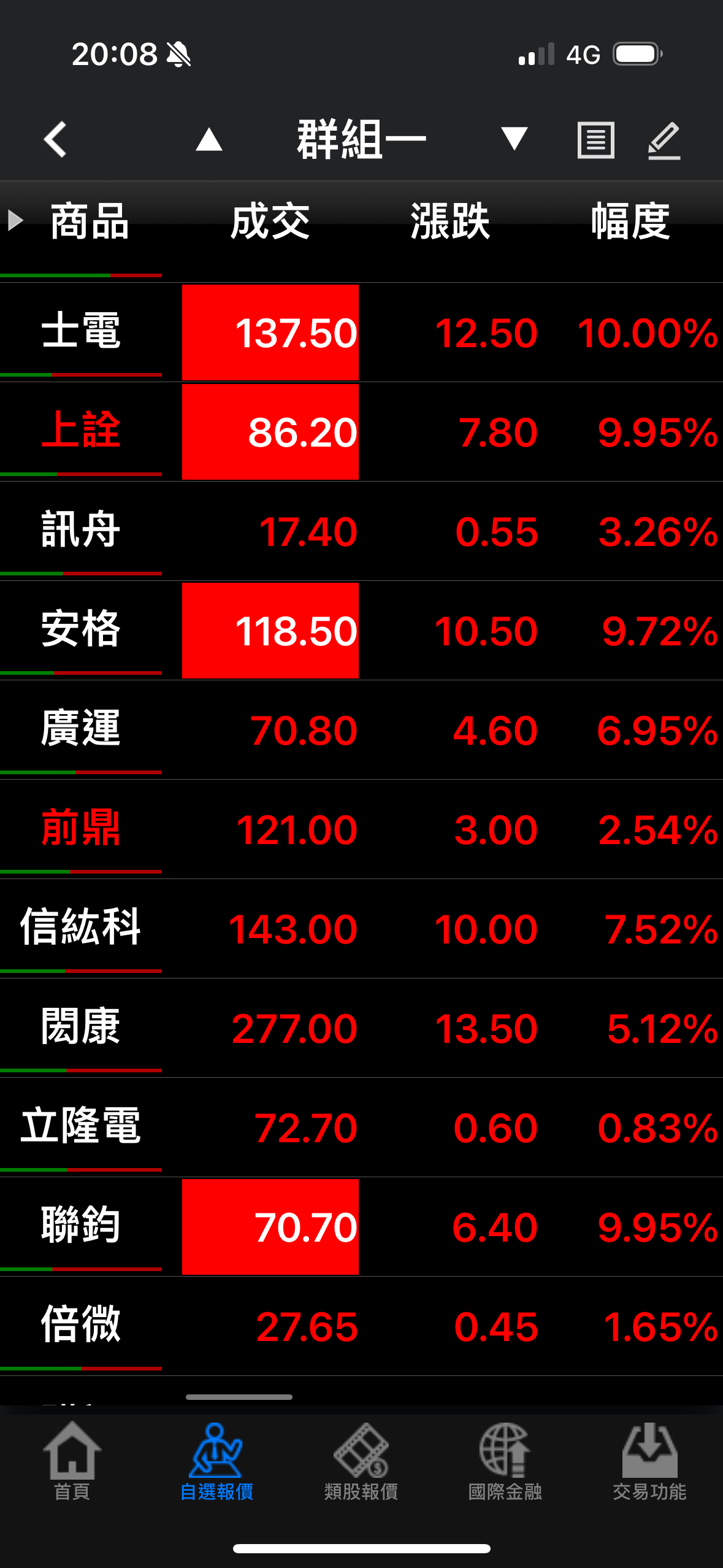723x1568 pixels.
Task: Open 廣運 stock details
Action: pos(361,730)
